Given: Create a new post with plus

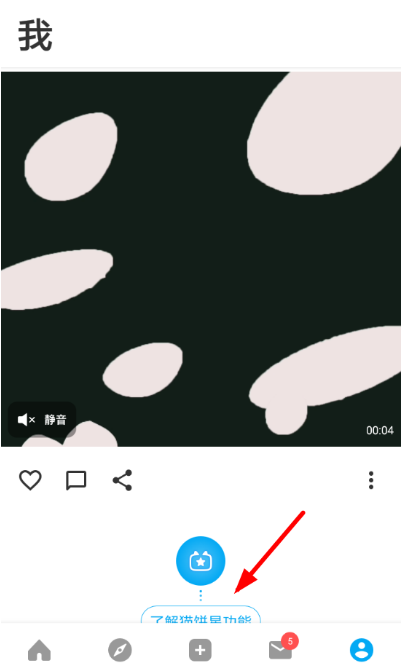Looking at the screenshot, I should click(x=200, y=650).
